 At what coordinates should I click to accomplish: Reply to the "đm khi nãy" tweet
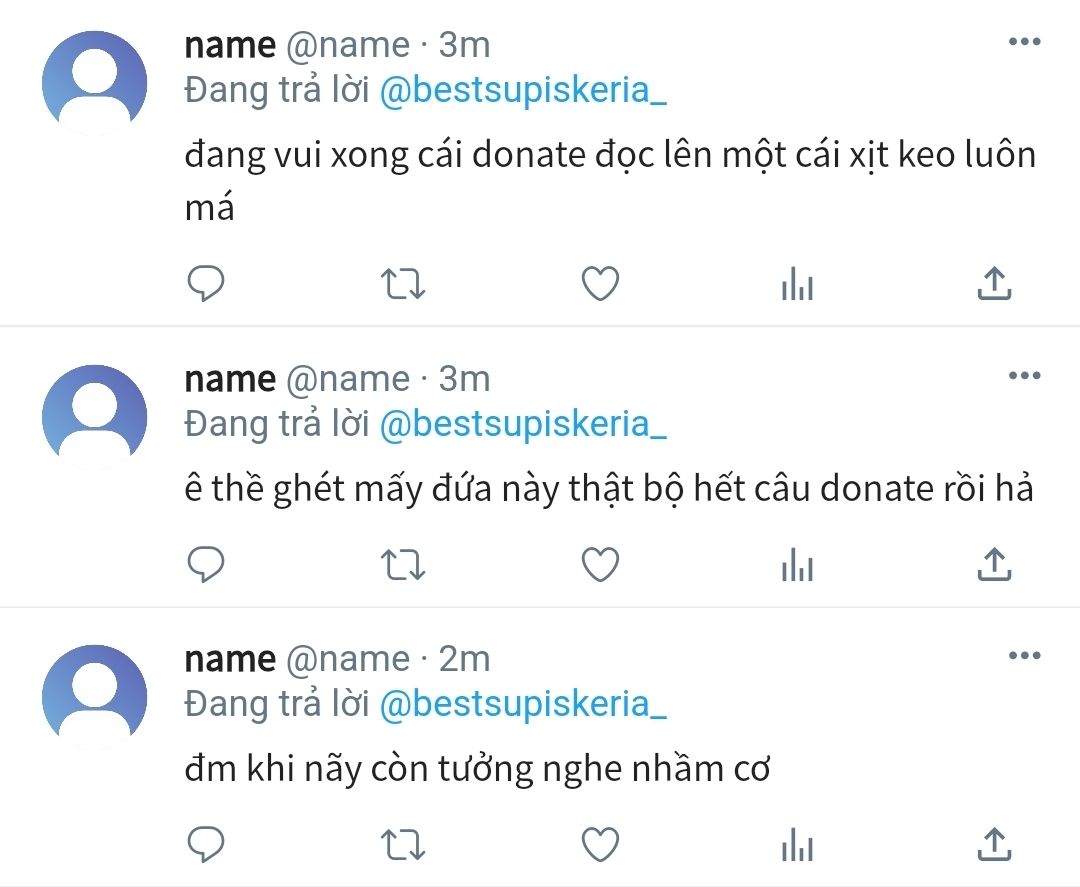coord(206,843)
